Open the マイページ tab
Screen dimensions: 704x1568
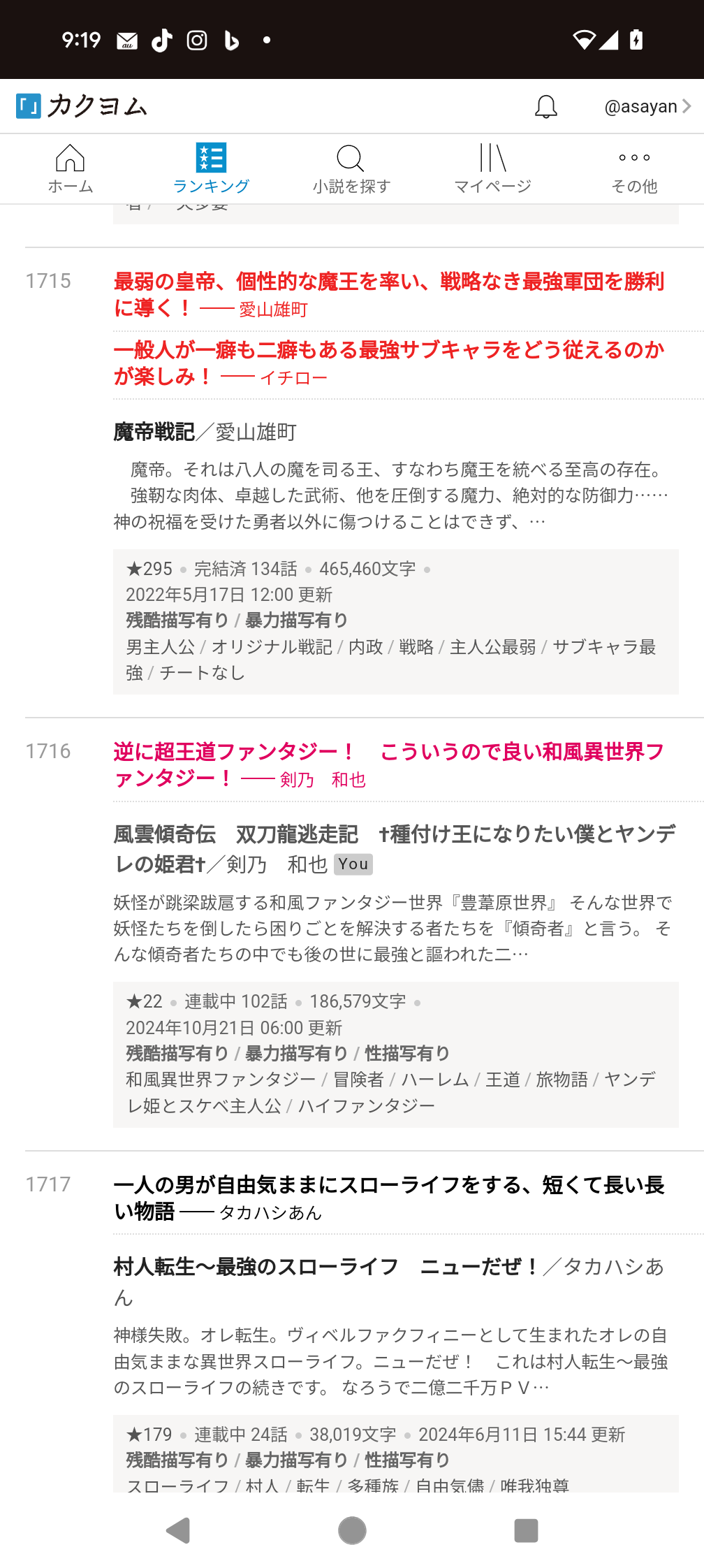pyautogui.click(x=492, y=168)
